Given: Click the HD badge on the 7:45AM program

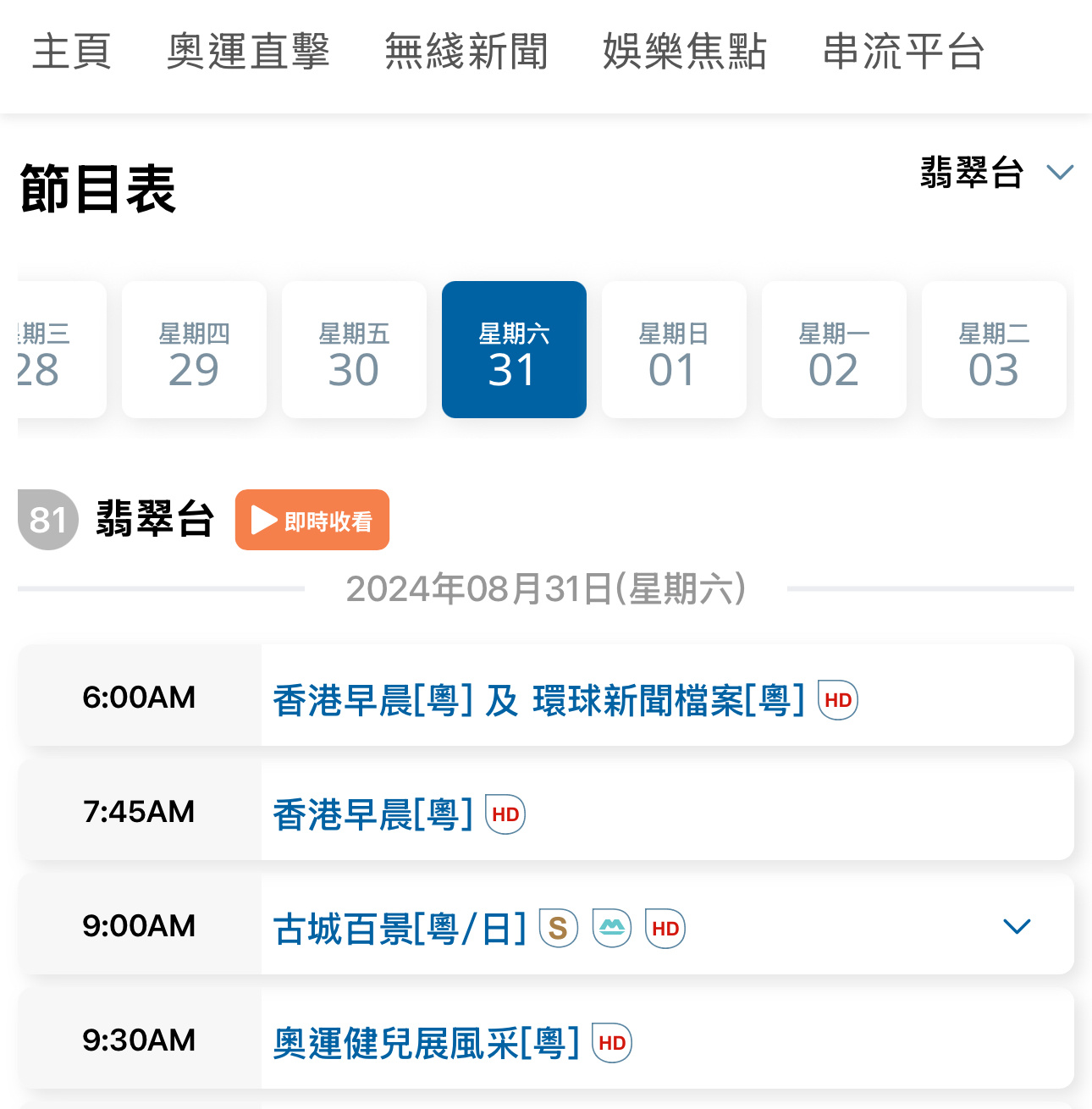Looking at the screenshot, I should click(505, 814).
